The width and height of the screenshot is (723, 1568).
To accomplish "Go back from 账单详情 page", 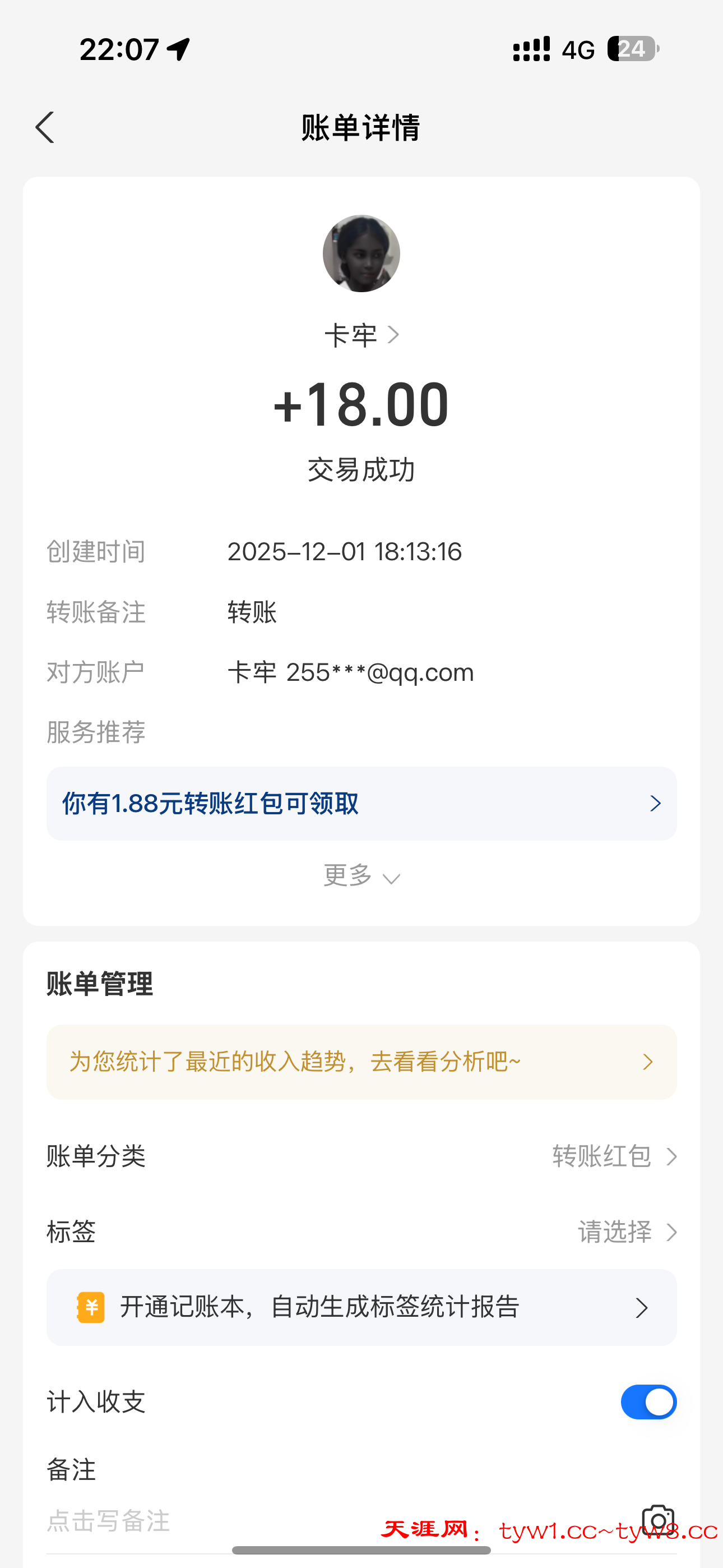I will pyautogui.click(x=44, y=128).
